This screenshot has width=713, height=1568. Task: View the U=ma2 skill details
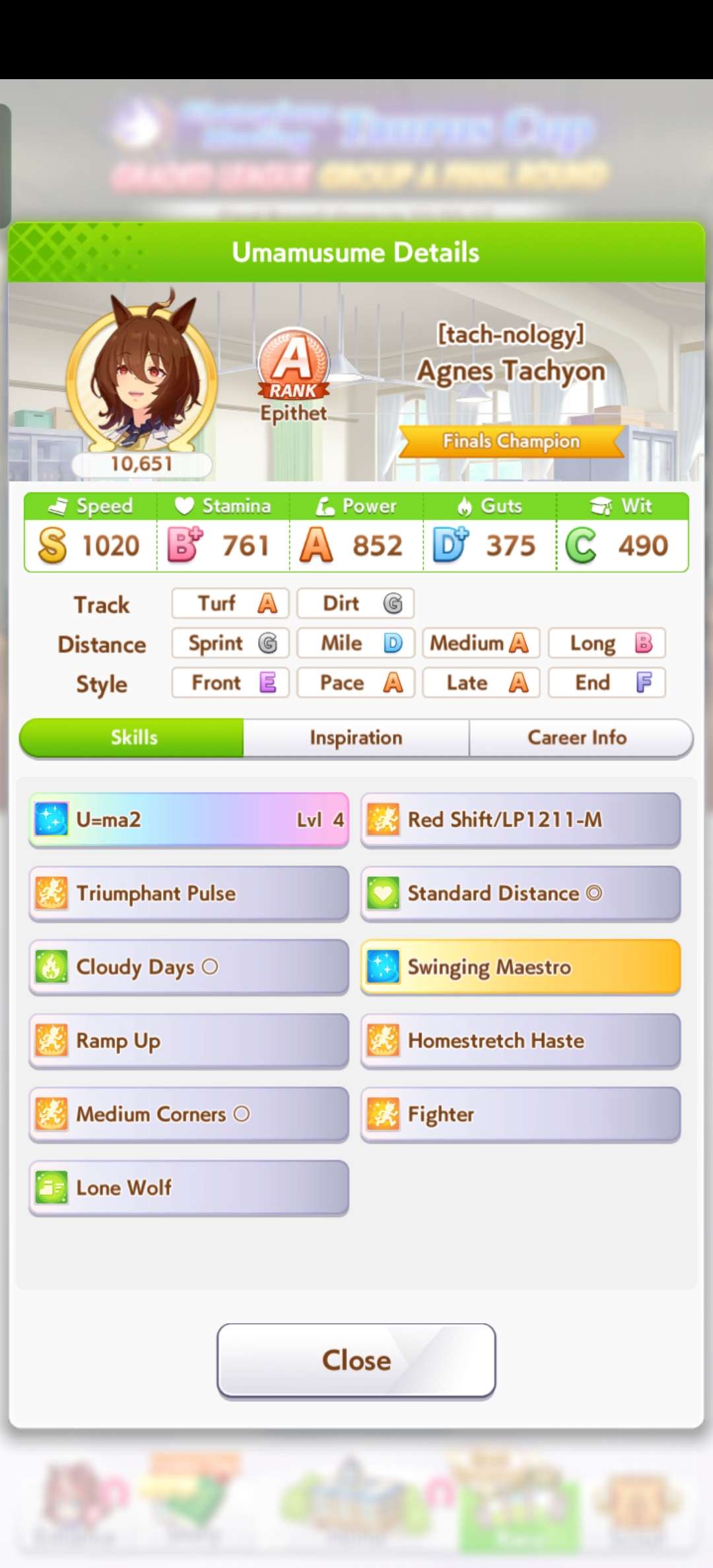coord(189,820)
